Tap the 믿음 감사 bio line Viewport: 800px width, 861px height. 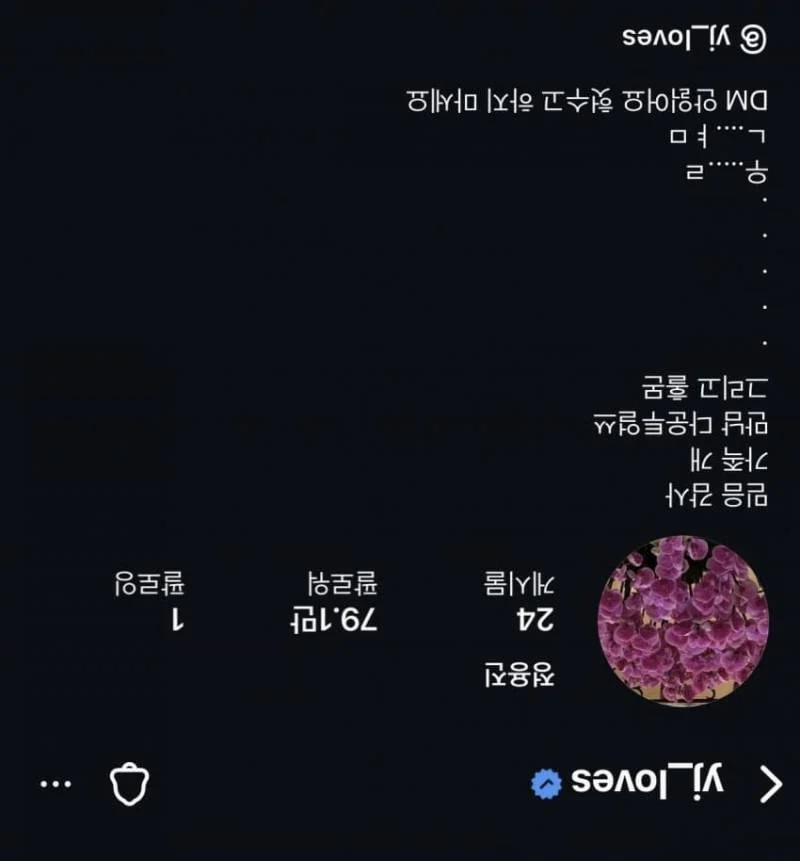click(x=717, y=495)
